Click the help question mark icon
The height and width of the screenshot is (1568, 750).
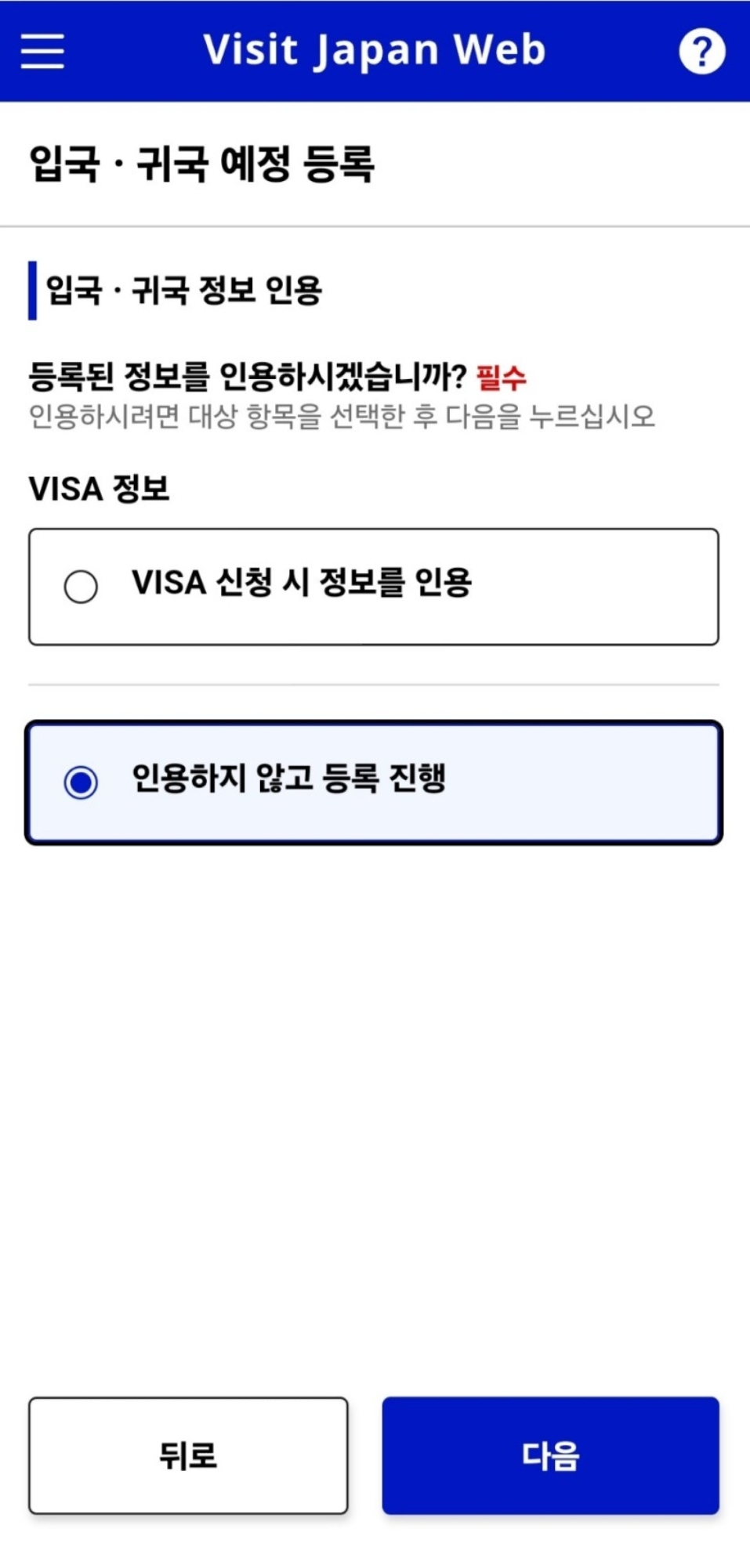click(x=701, y=49)
